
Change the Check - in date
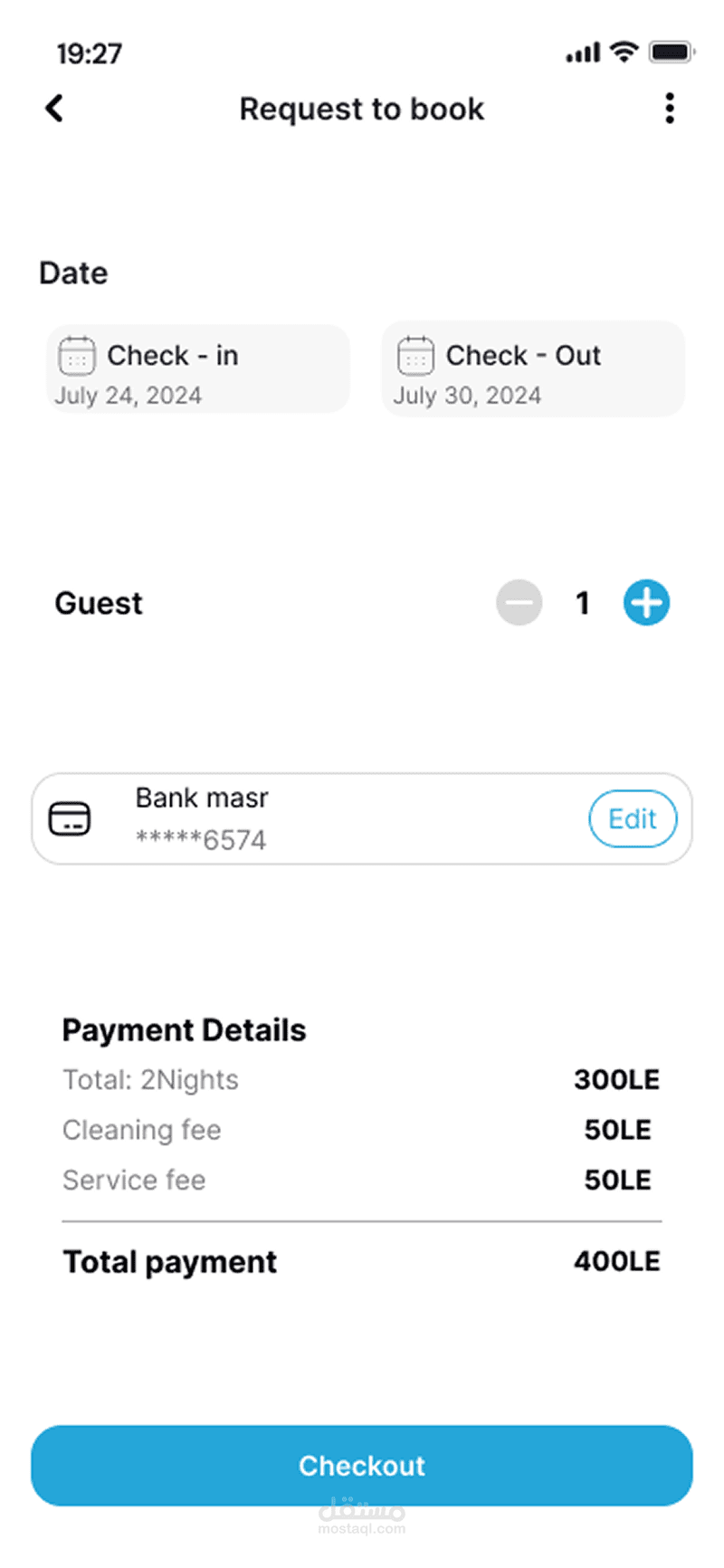(x=197, y=370)
